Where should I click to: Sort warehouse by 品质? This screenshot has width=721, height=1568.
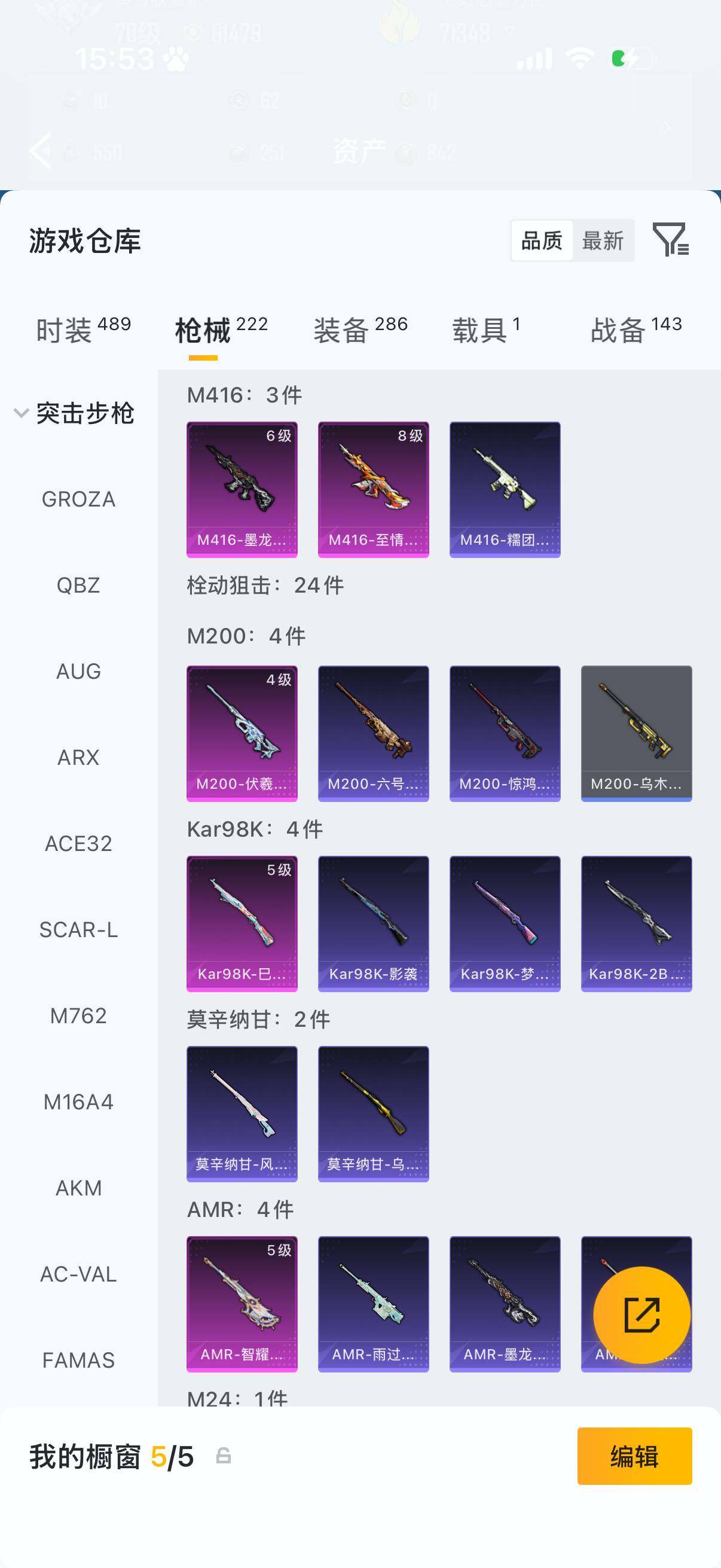pyautogui.click(x=542, y=241)
